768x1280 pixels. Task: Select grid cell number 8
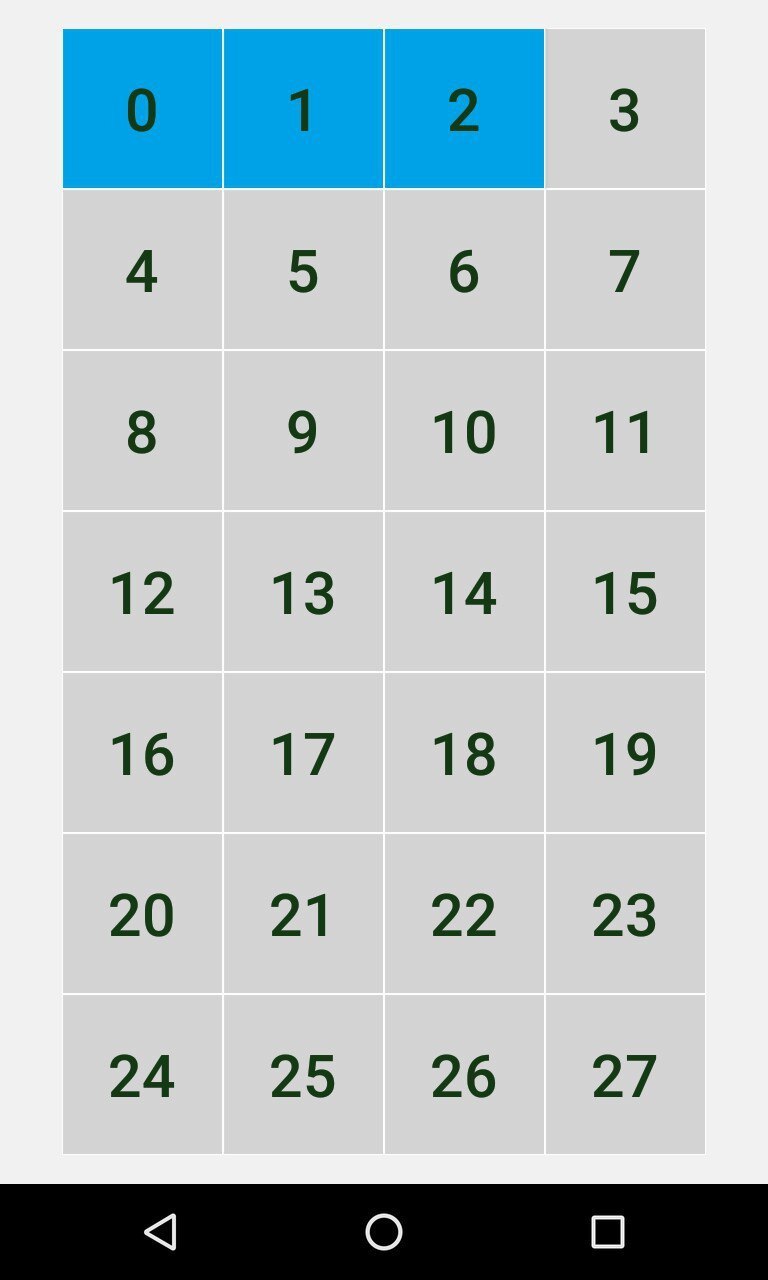coord(142,431)
